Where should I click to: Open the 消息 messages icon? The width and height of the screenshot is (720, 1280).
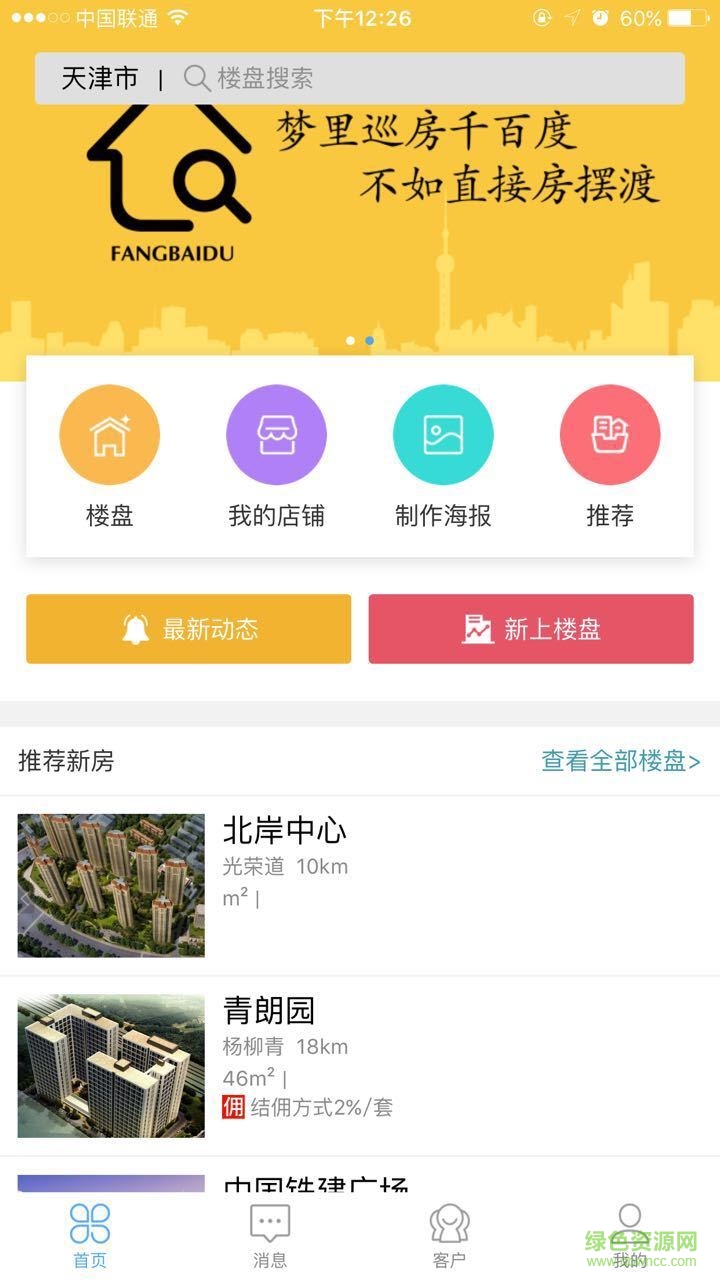point(270,1221)
